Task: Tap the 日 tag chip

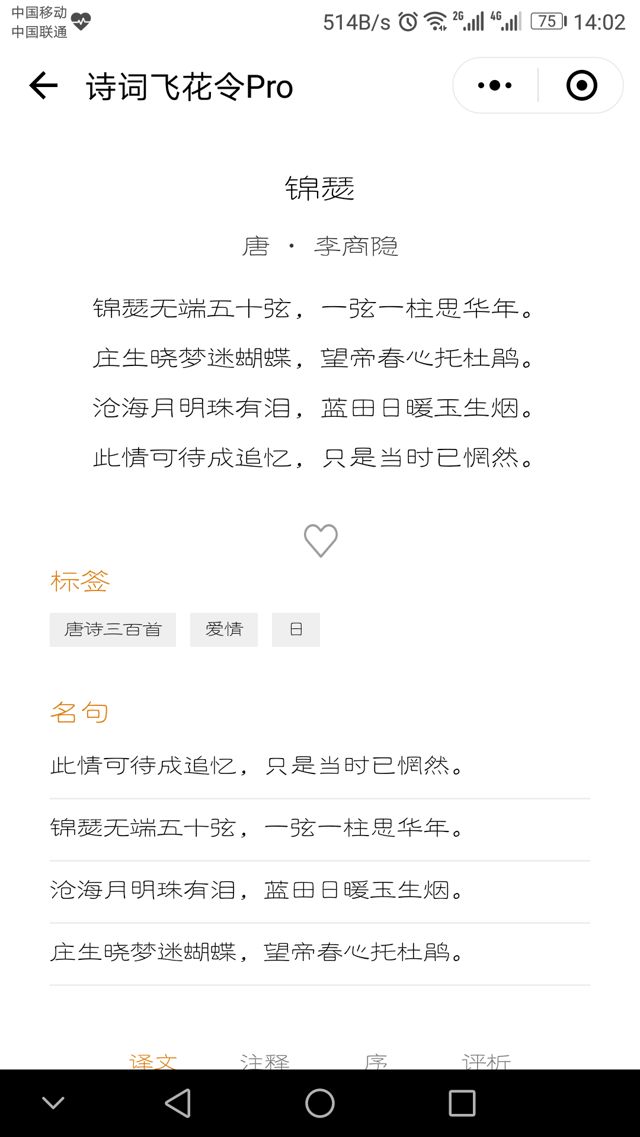Action: [296, 630]
